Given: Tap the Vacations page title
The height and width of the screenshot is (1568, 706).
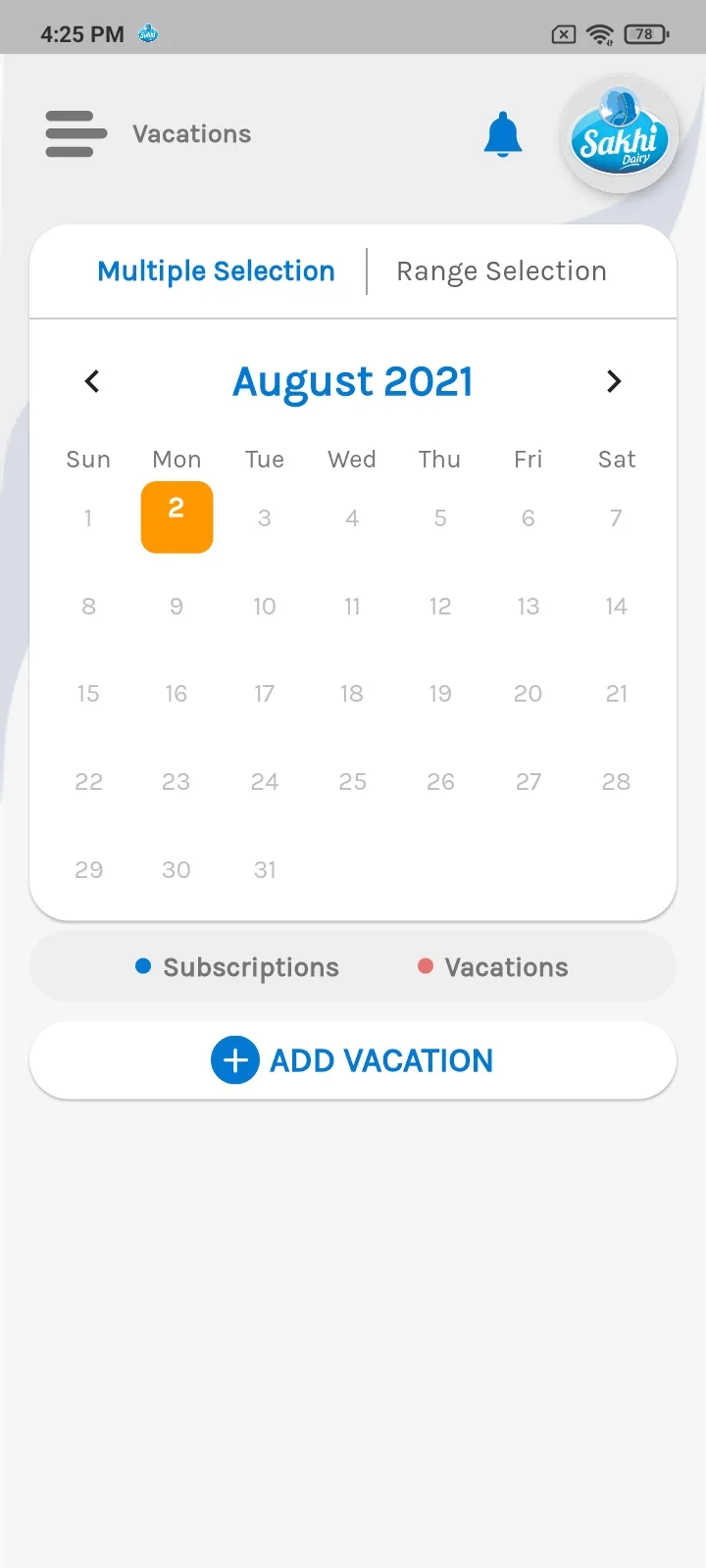Looking at the screenshot, I should pos(191,133).
